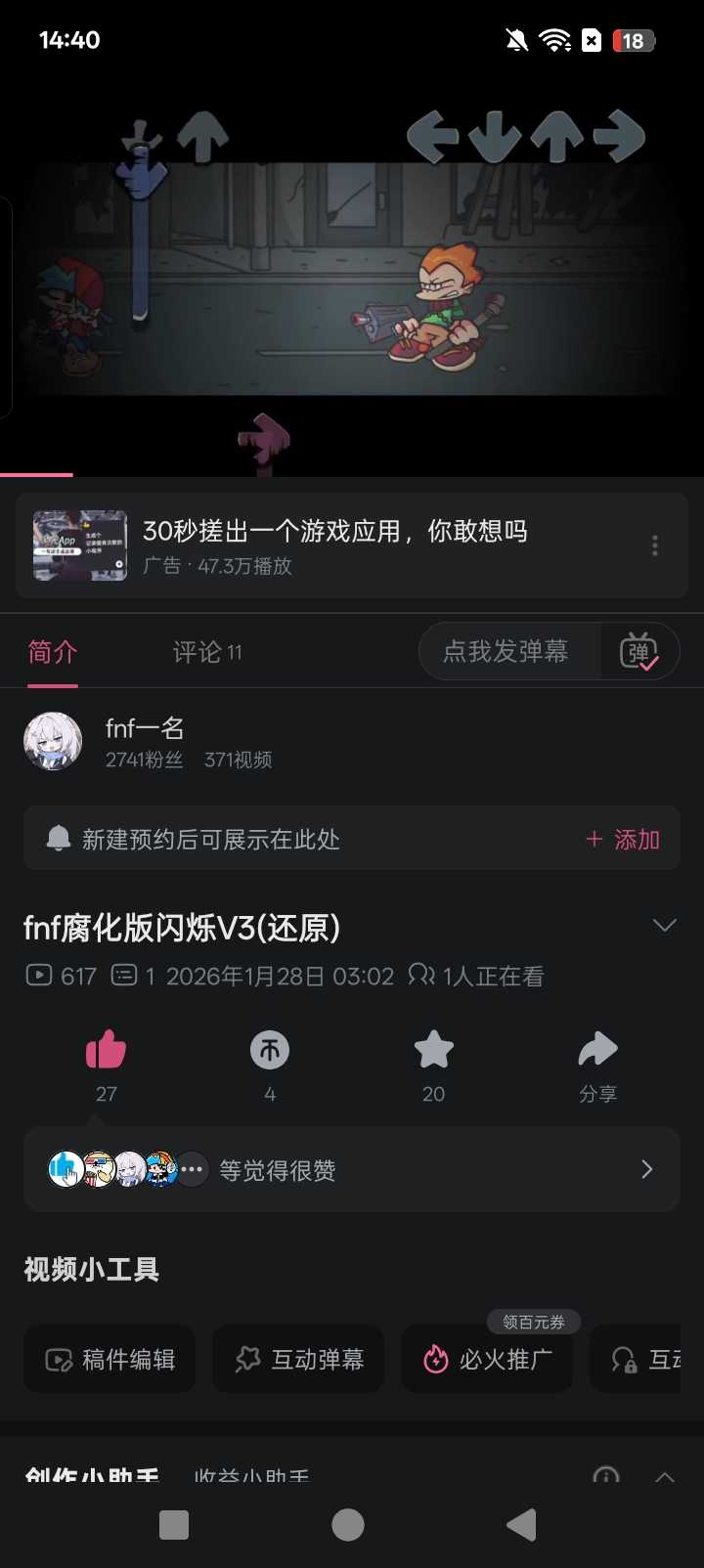Open 稿件编辑 tool

click(110, 1359)
